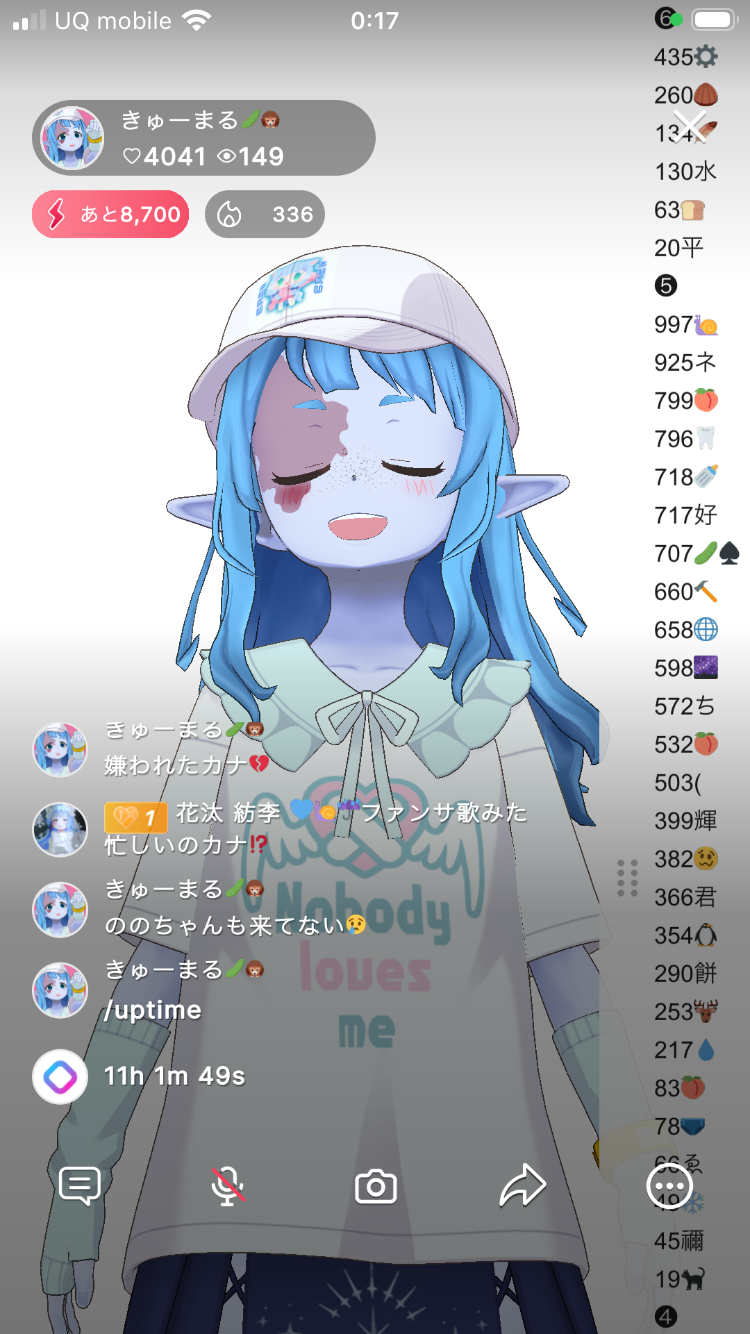Screen dimensions: 750x1334
Task: Open the comment input
Action: [x=80, y=1186]
